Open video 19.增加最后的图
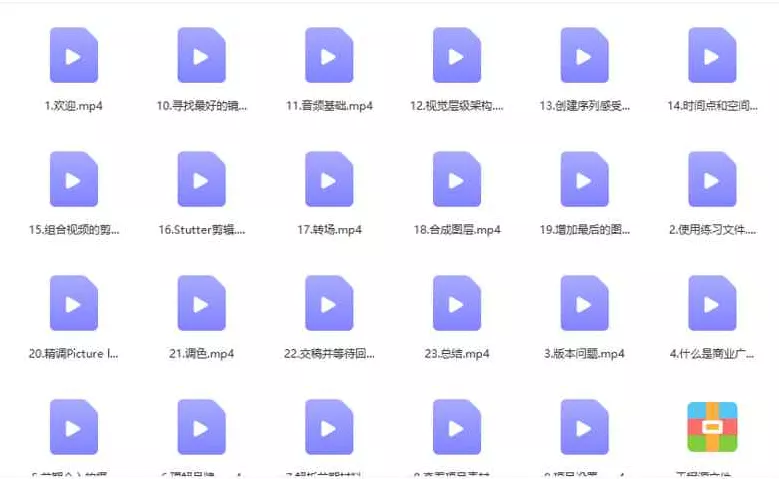This screenshot has height=479, width=779. click(x=585, y=180)
